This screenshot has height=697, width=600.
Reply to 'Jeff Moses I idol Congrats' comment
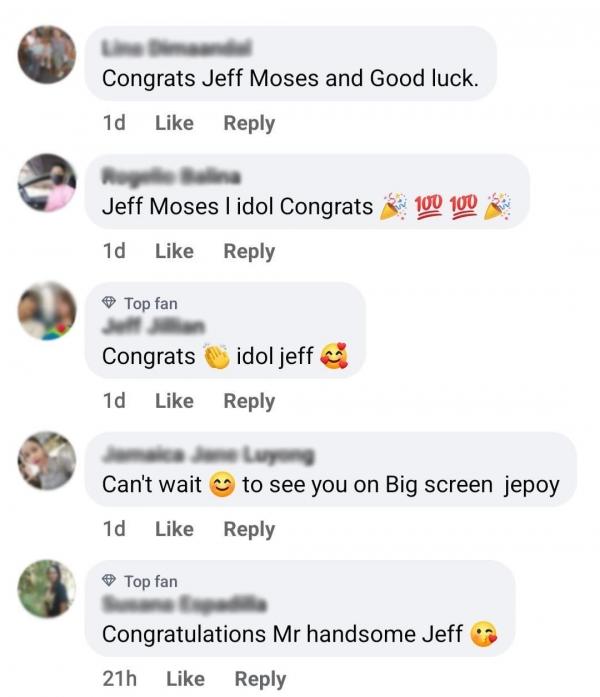click(x=249, y=251)
